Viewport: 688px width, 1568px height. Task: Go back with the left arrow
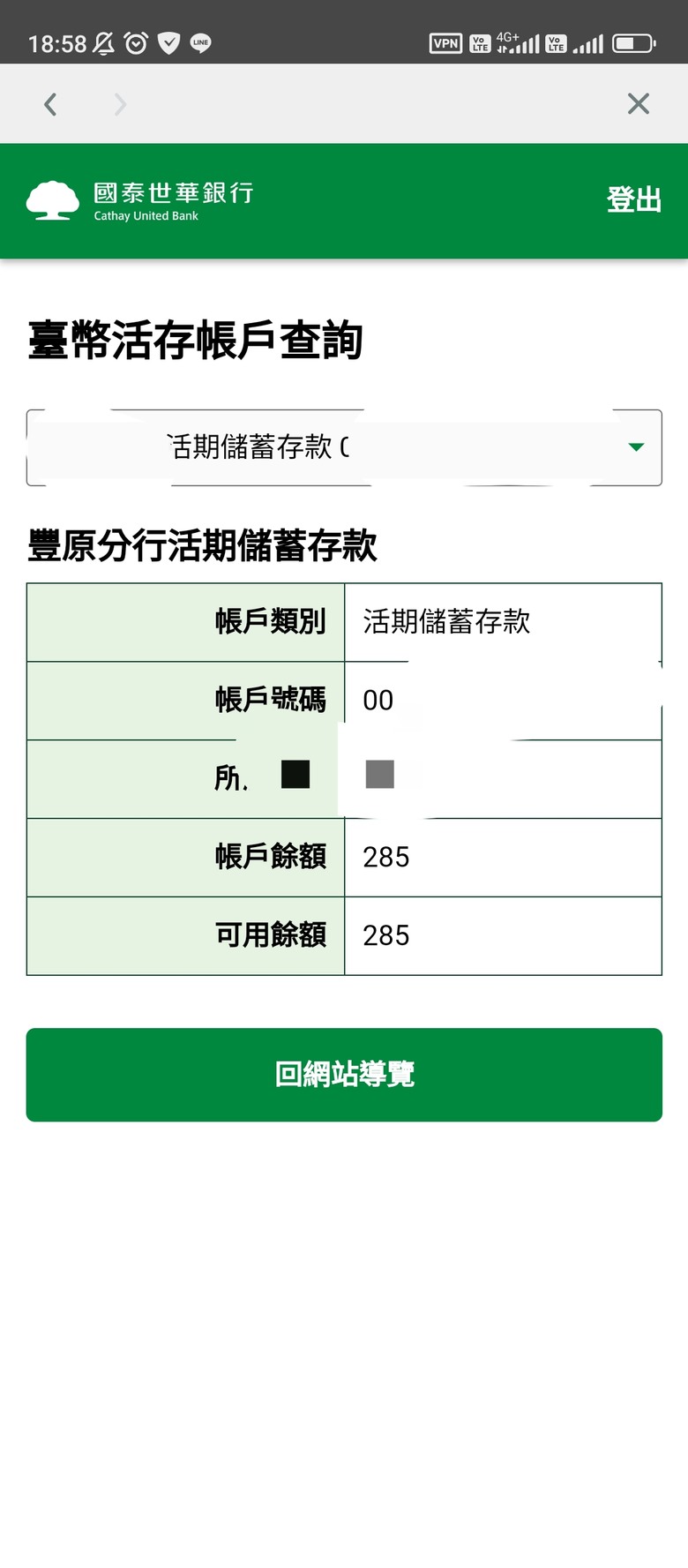(x=50, y=104)
